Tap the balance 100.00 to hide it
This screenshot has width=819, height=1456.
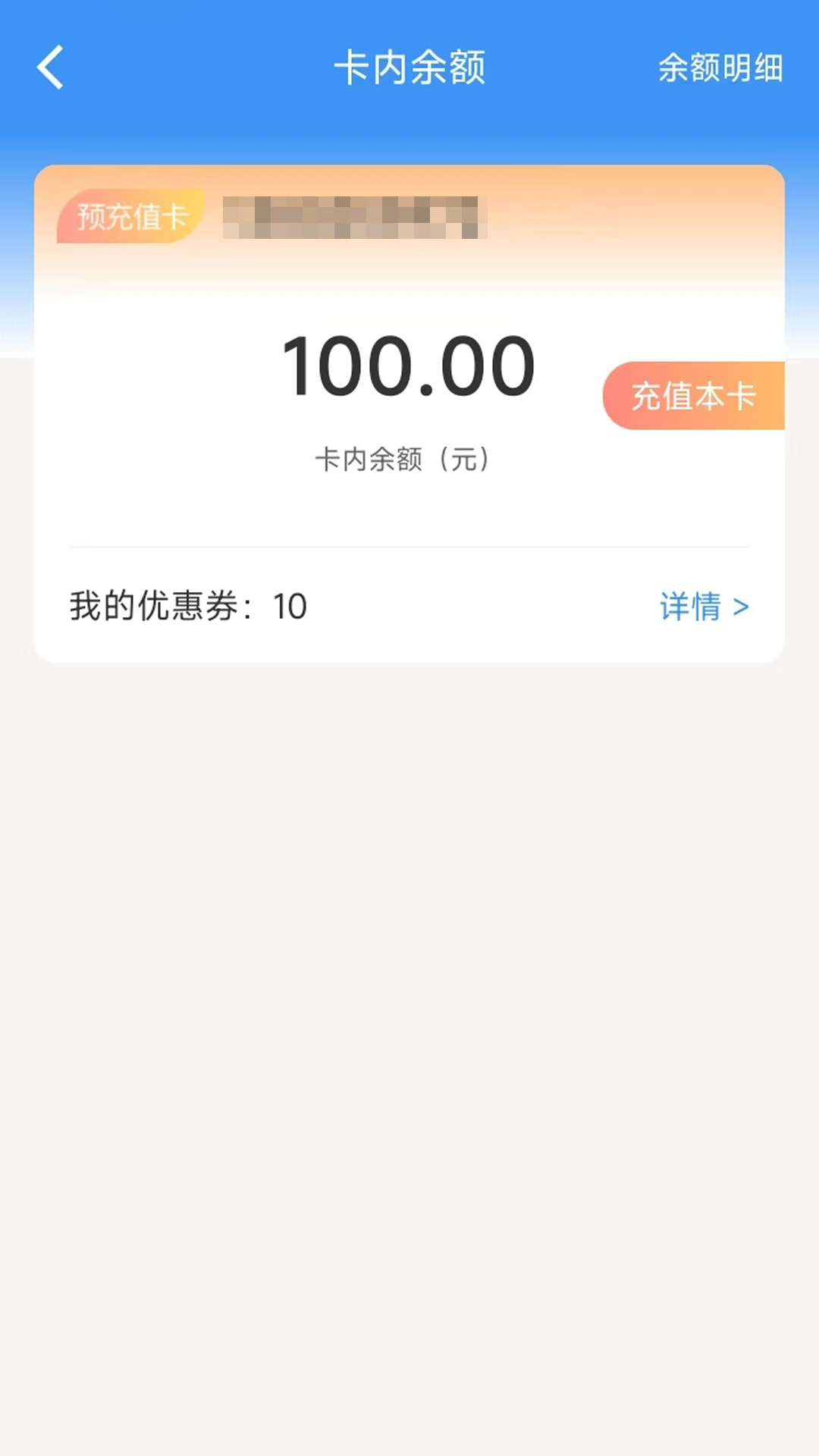click(408, 366)
